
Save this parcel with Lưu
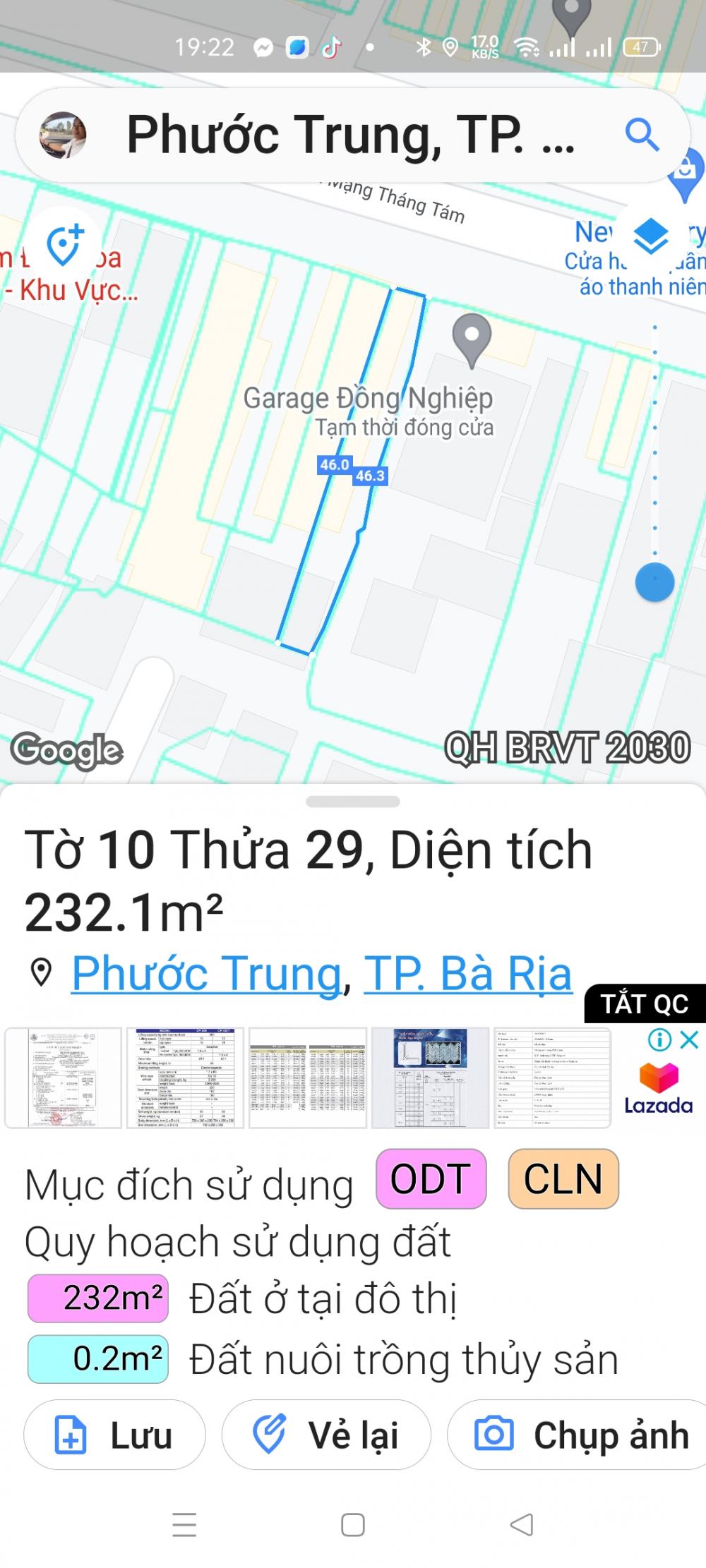[114, 1435]
